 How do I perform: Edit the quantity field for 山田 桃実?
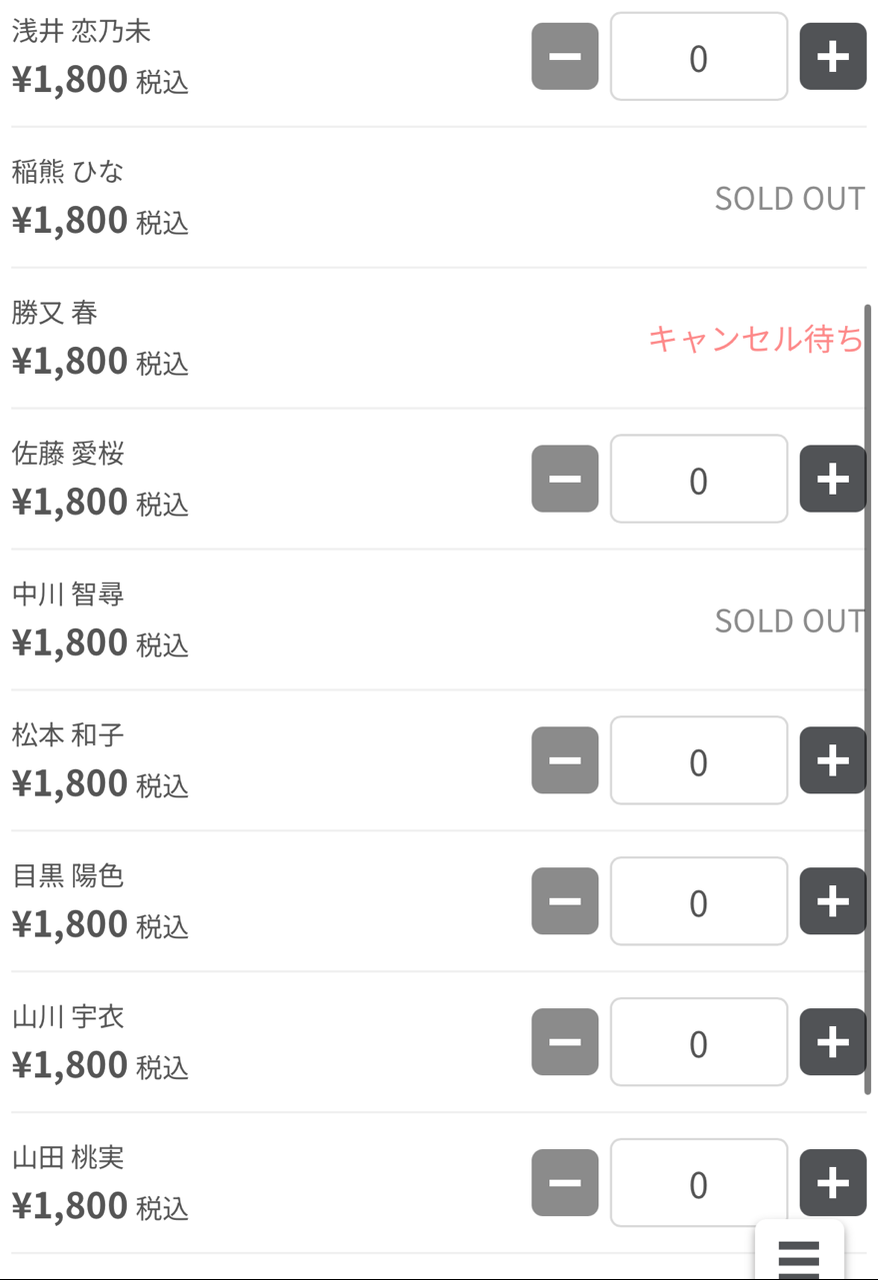[x=698, y=1184]
